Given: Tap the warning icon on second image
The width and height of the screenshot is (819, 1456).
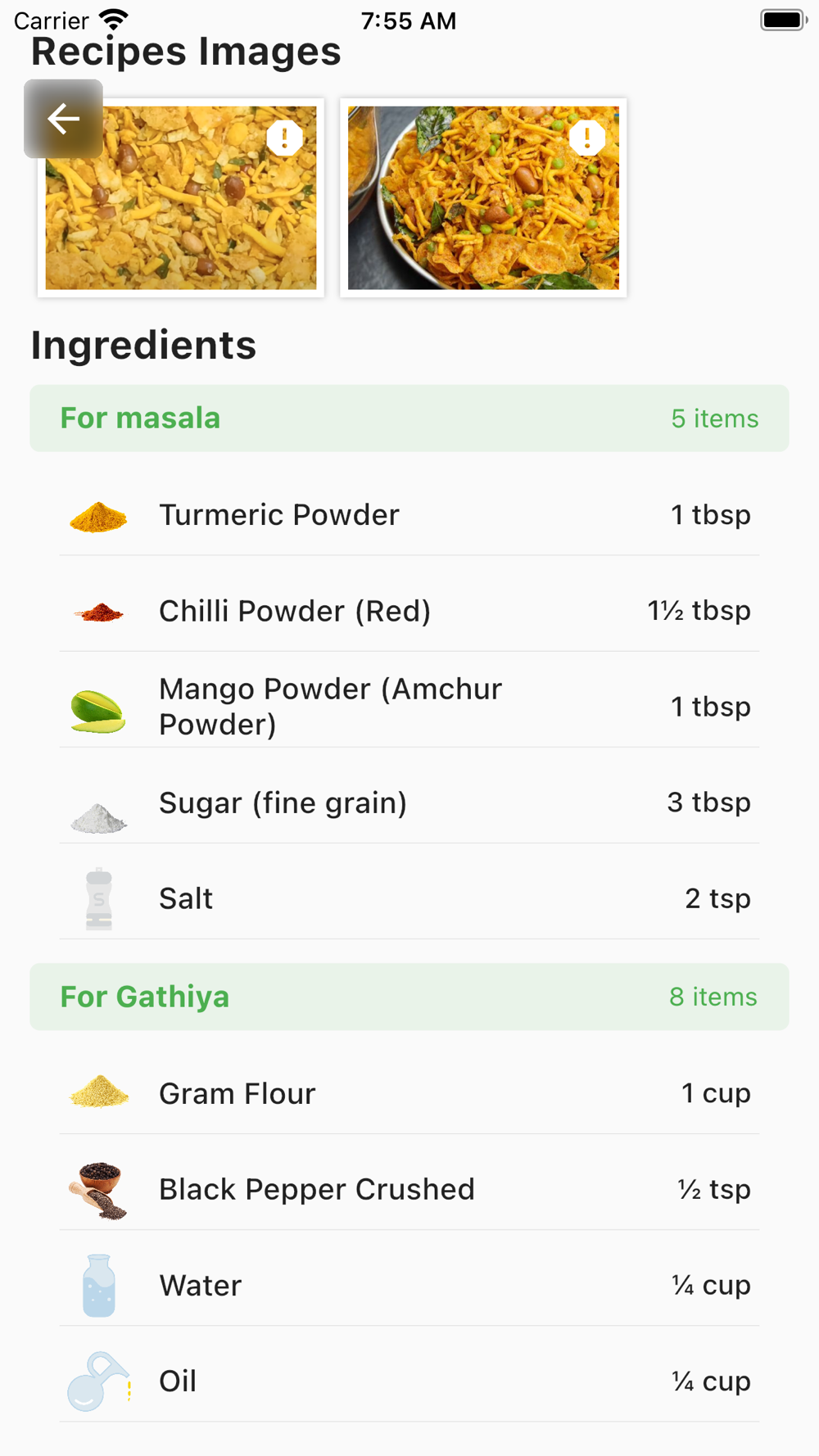Looking at the screenshot, I should (x=587, y=138).
